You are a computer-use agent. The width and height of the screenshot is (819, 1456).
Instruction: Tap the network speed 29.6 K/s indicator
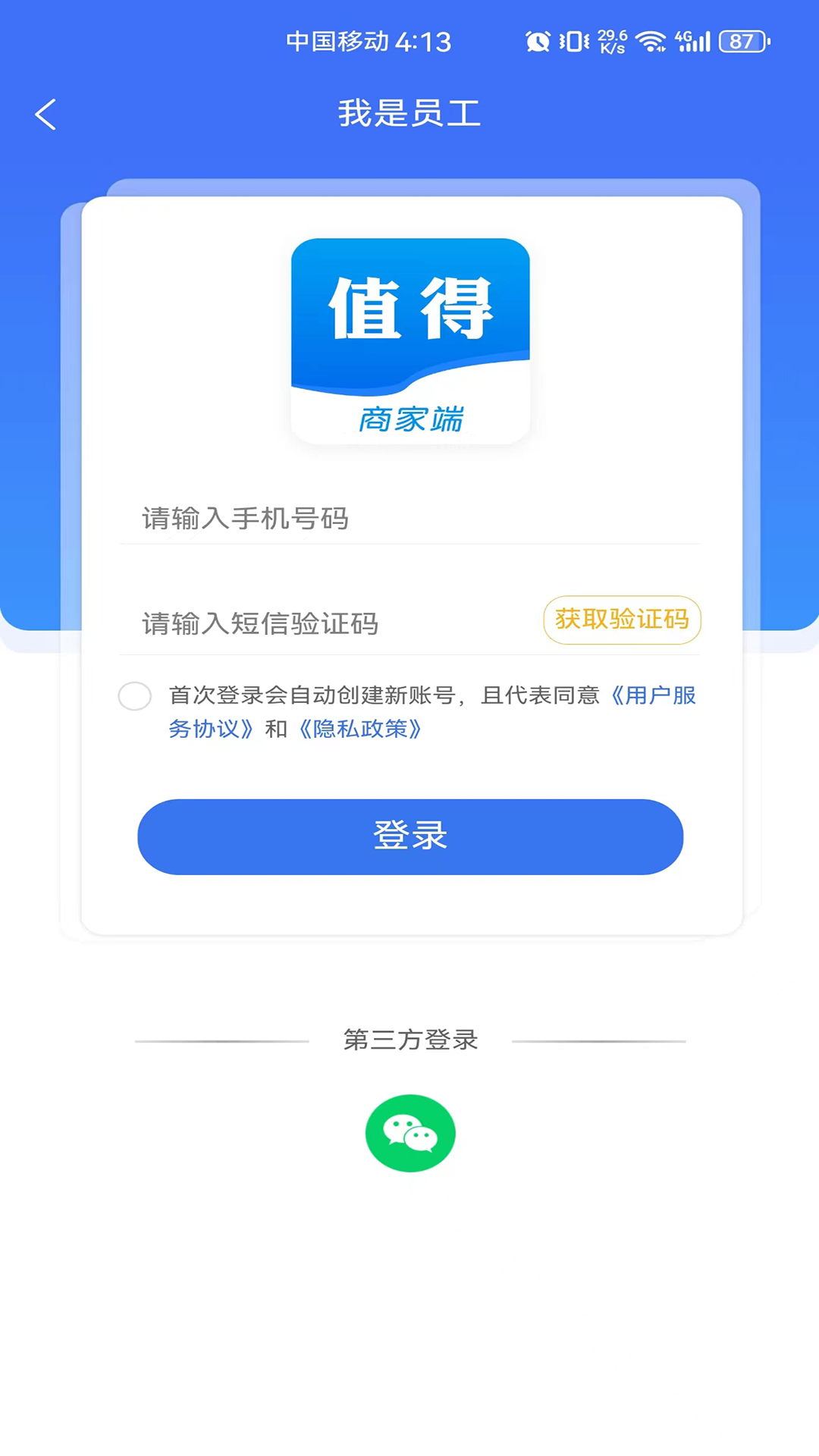pos(610,40)
